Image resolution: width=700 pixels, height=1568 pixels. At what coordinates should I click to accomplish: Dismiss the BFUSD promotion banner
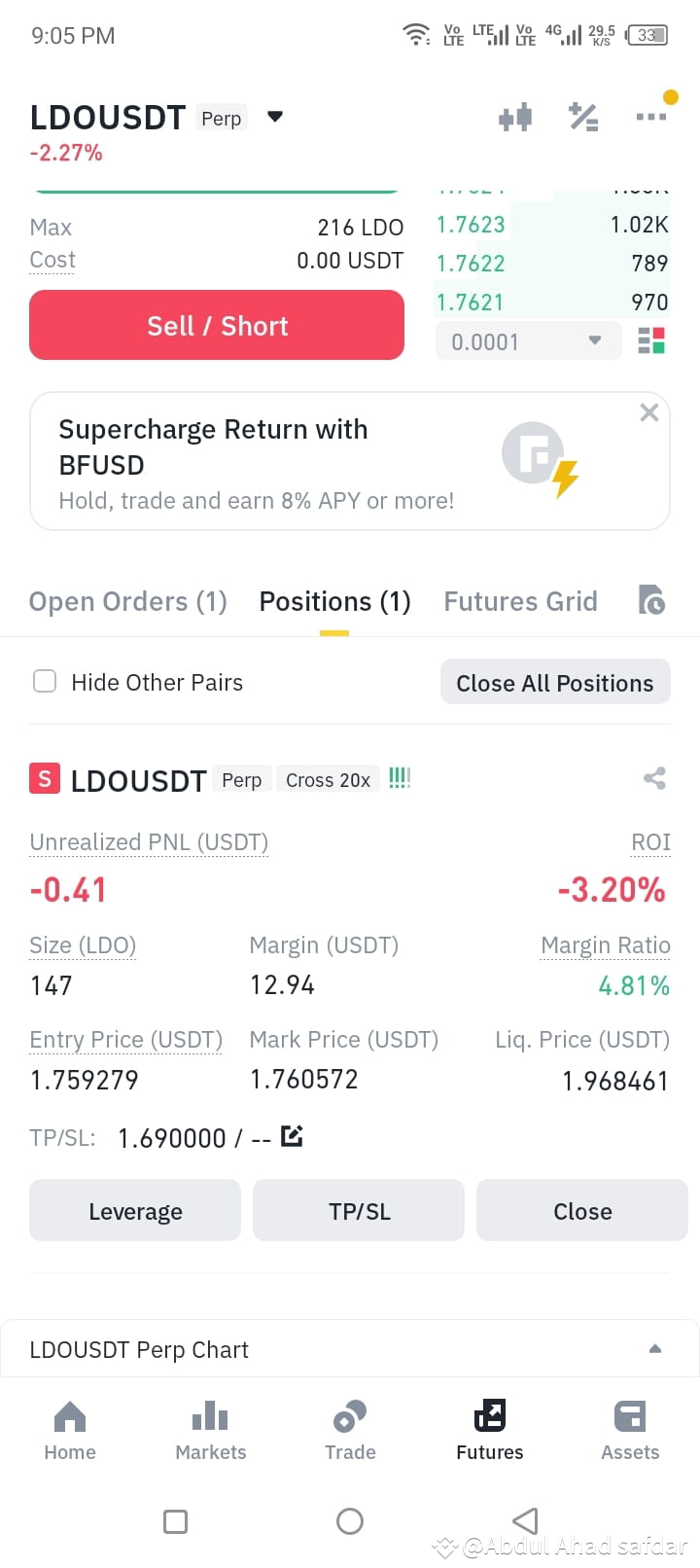(649, 412)
